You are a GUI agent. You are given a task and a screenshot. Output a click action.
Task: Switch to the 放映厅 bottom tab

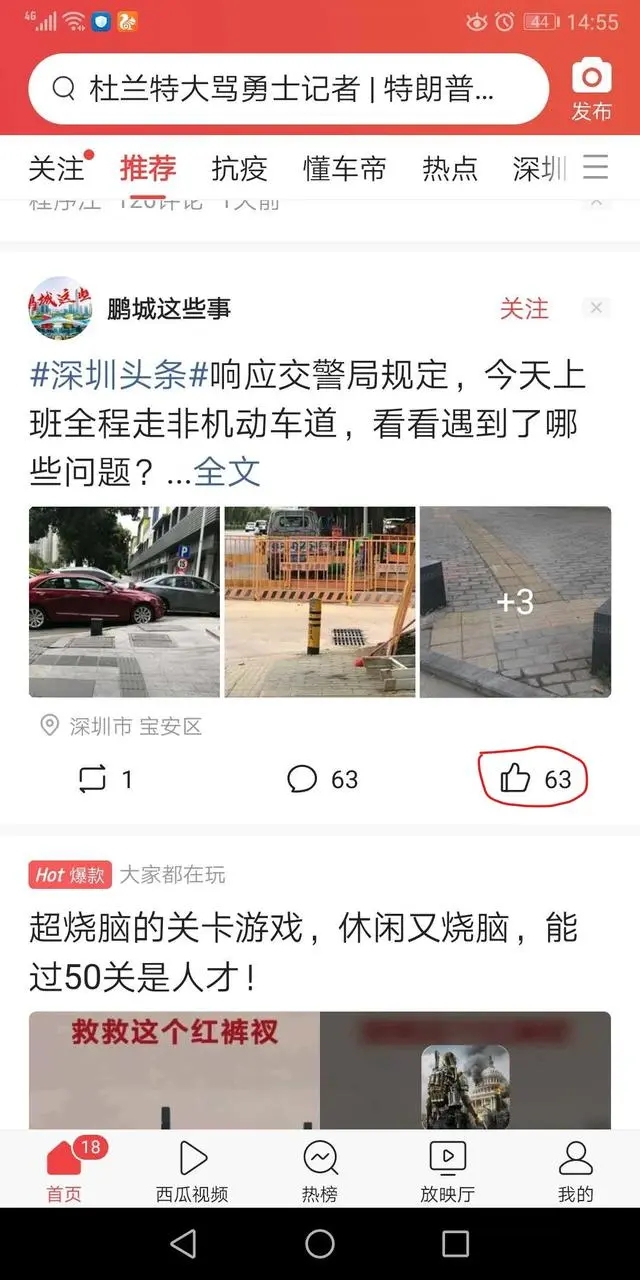[x=447, y=1170]
